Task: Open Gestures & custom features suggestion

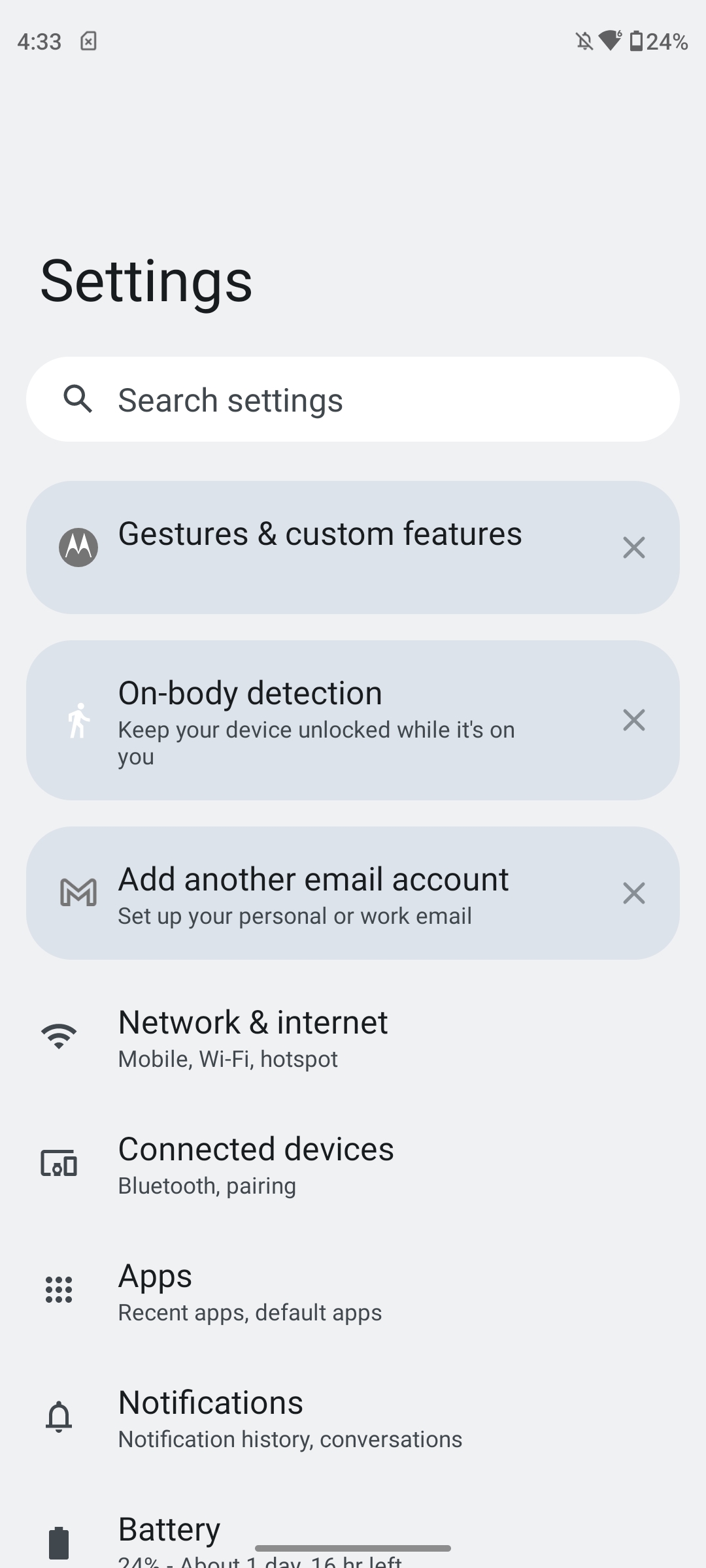Action: click(320, 547)
